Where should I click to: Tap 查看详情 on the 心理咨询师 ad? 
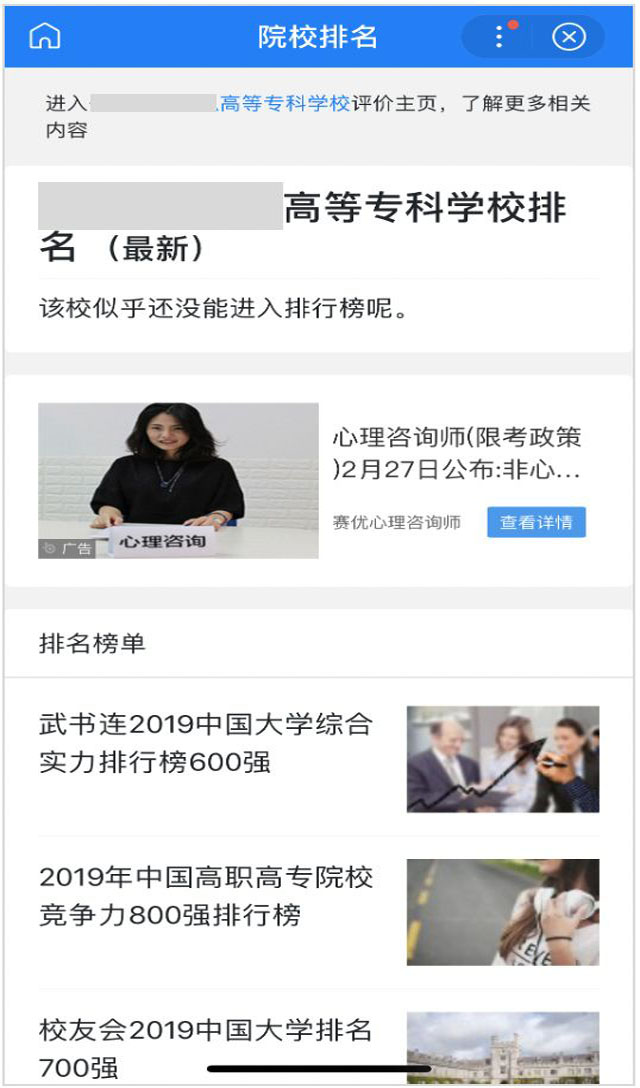click(536, 522)
